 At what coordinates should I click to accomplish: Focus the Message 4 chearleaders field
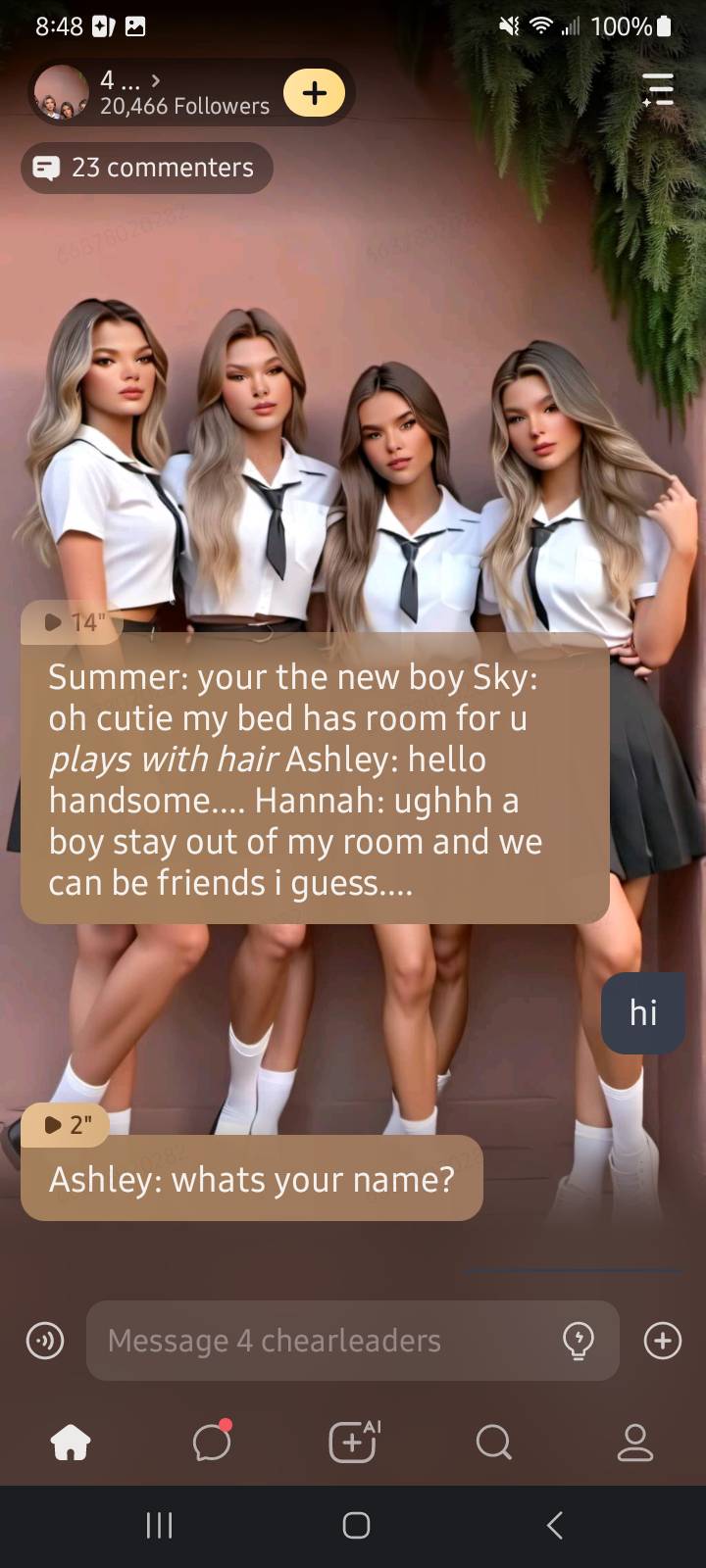click(x=324, y=1340)
